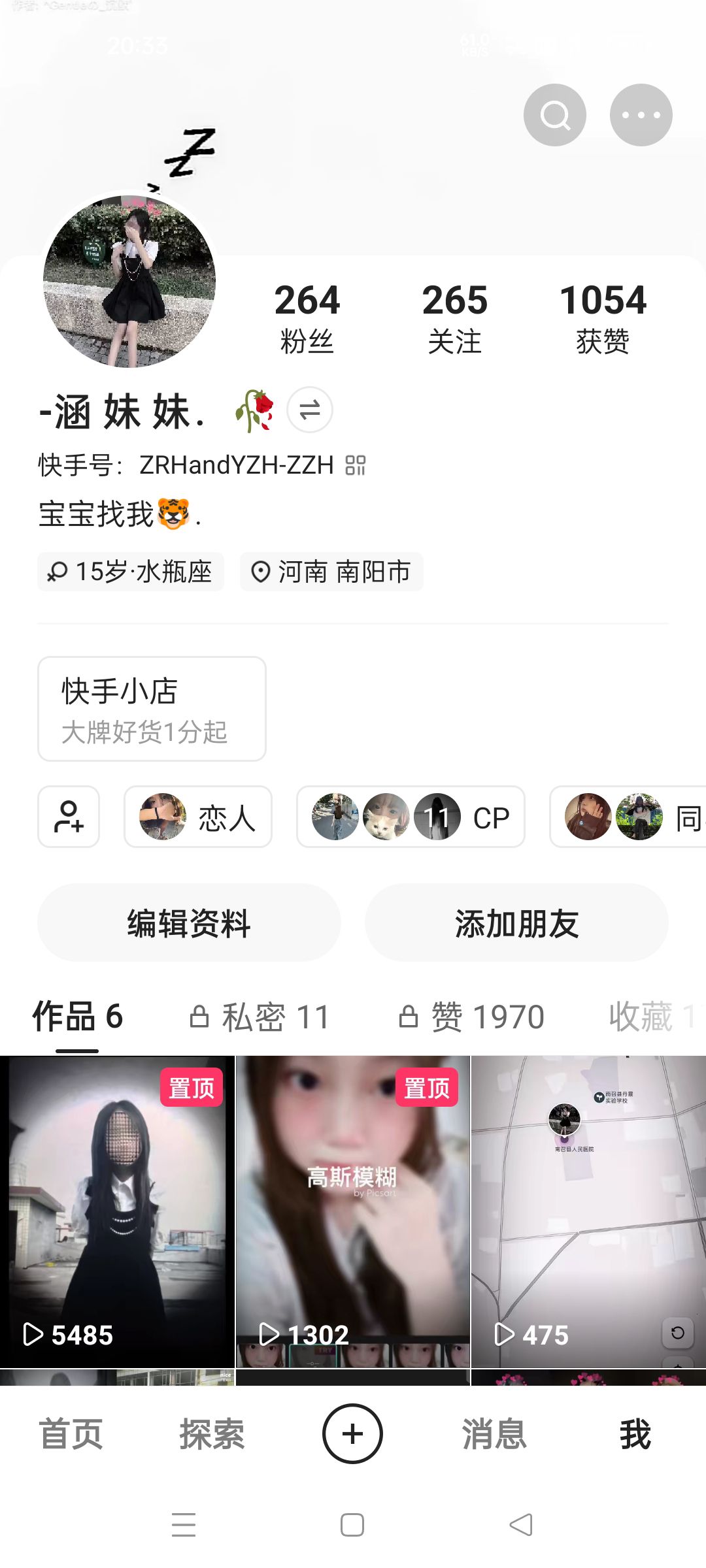The height and width of the screenshot is (1568, 706).
Task: Play the pinned video with 5485 views
Action: pyautogui.click(x=117, y=1211)
